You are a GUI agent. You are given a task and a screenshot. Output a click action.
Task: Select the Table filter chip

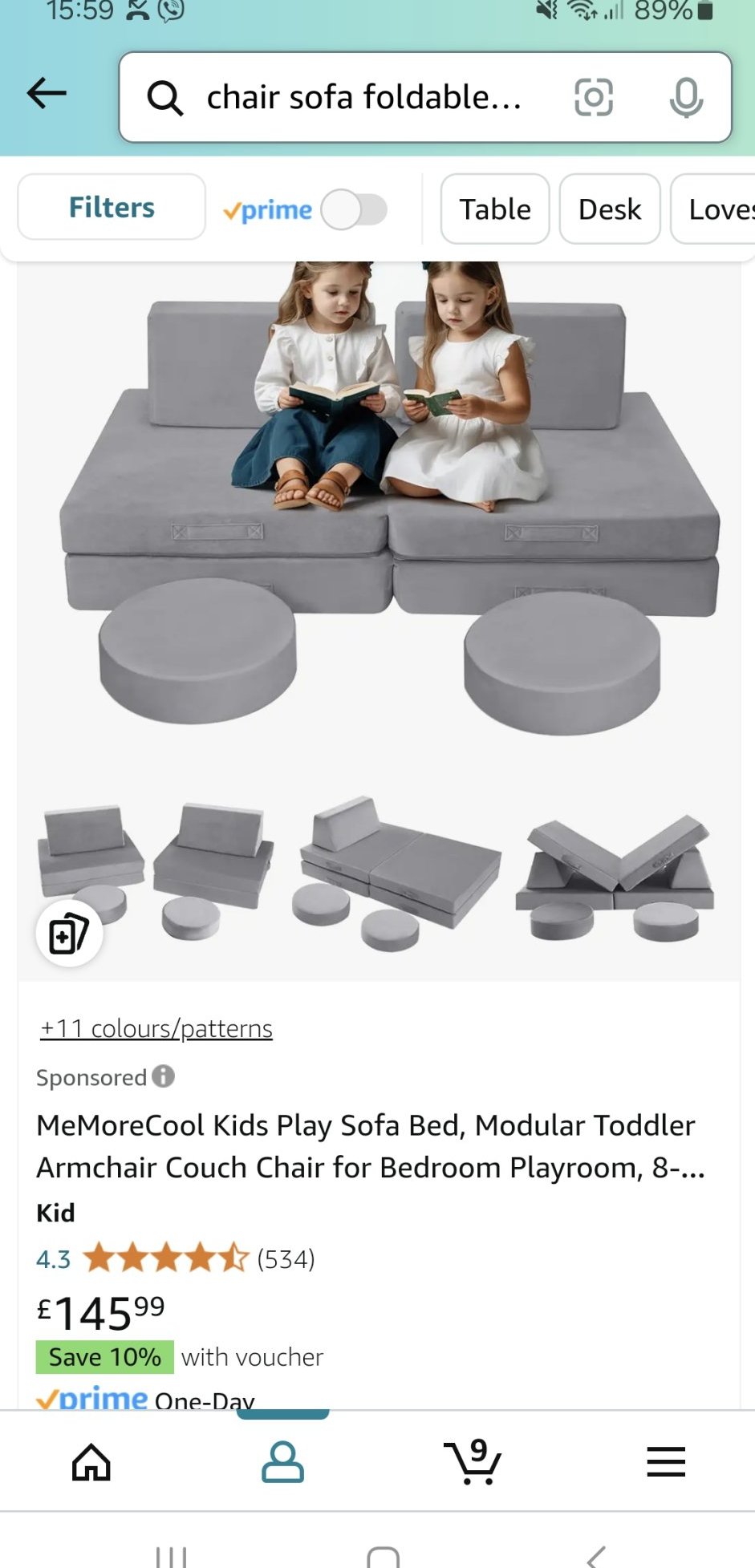(495, 209)
